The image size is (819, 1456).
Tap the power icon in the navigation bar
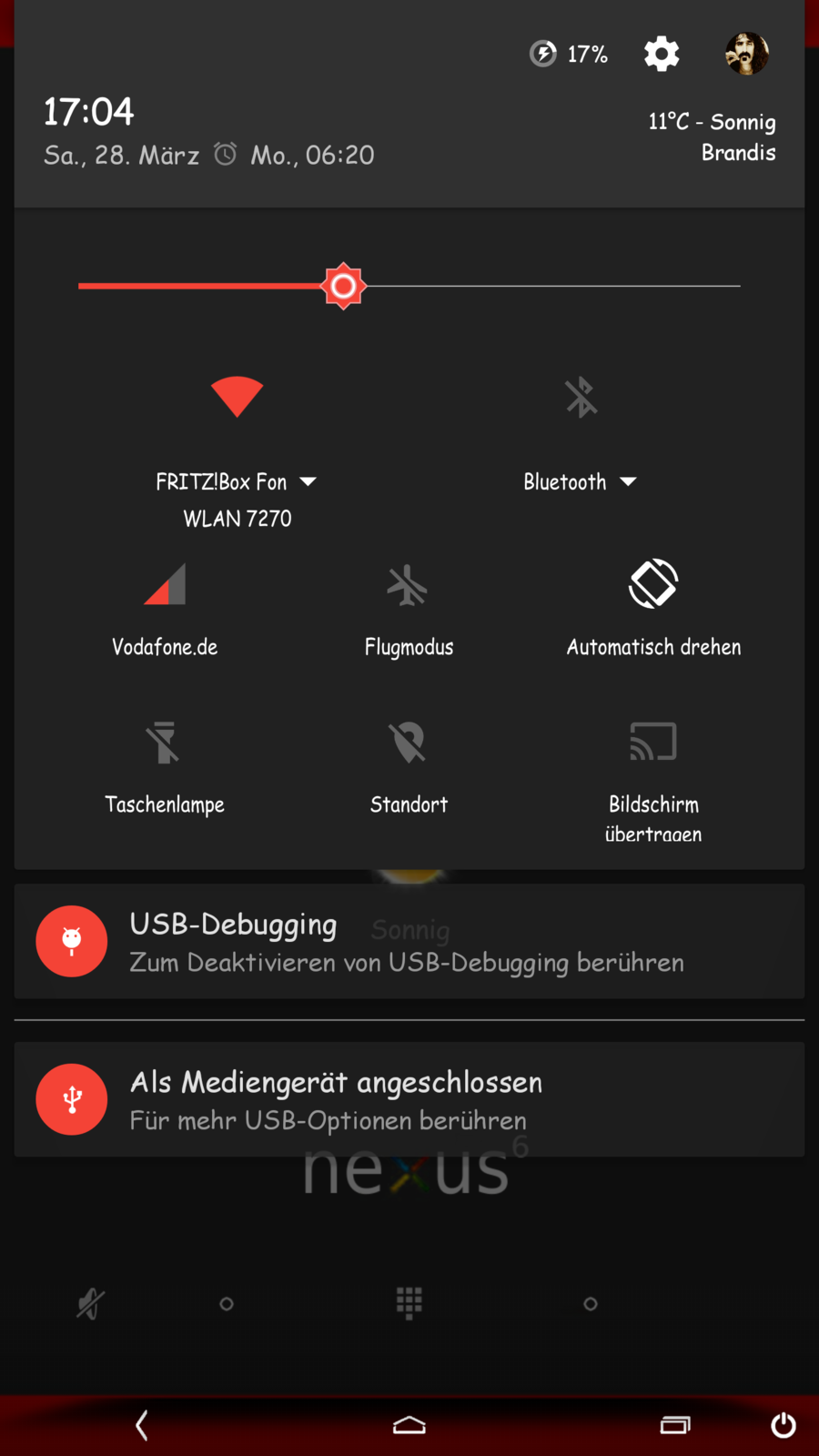[783, 1425]
